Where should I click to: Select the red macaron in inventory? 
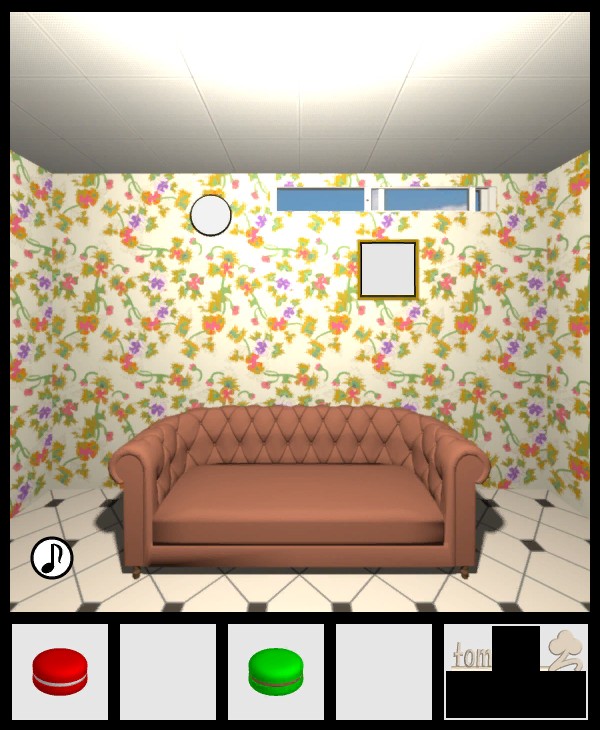[x=60, y=671]
